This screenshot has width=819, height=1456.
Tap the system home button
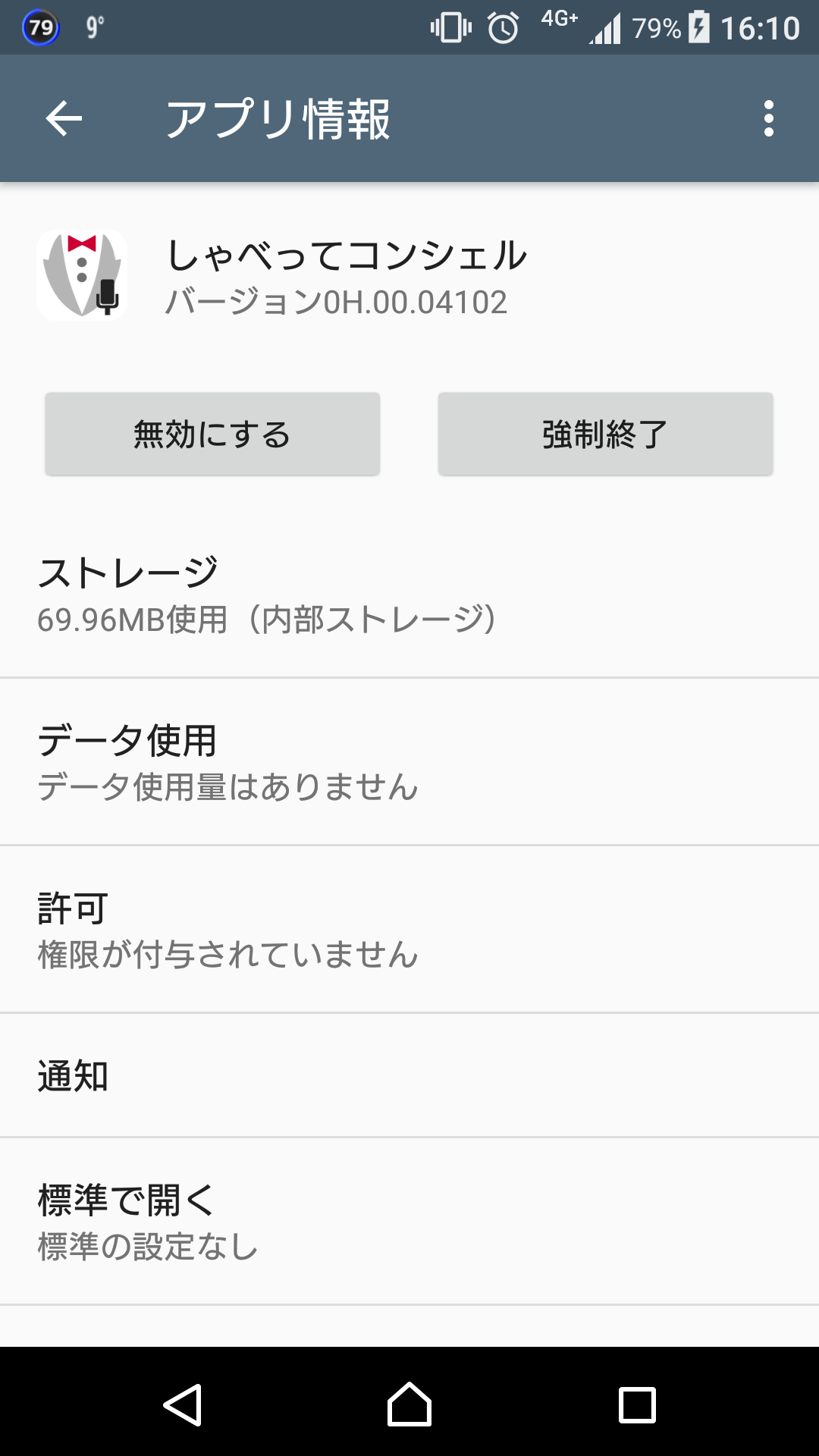[409, 1404]
